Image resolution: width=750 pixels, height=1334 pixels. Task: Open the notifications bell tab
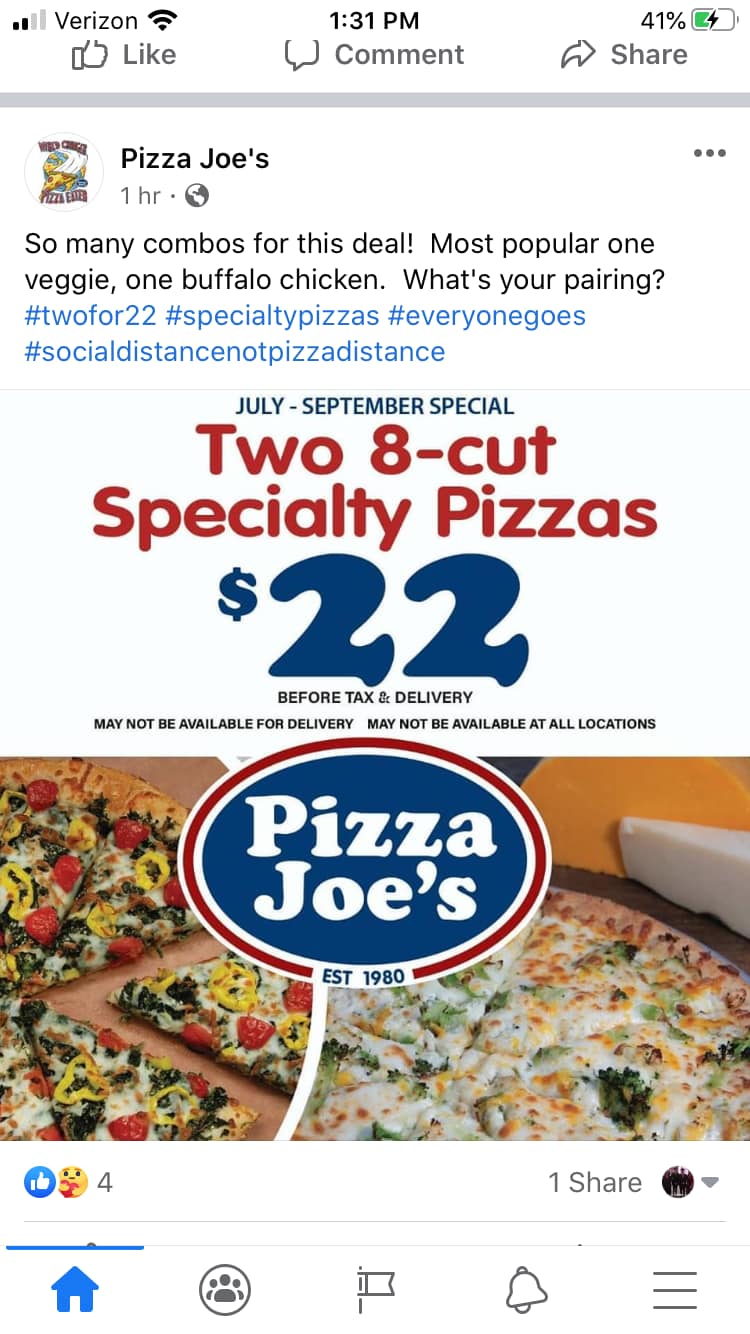click(x=526, y=1289)
